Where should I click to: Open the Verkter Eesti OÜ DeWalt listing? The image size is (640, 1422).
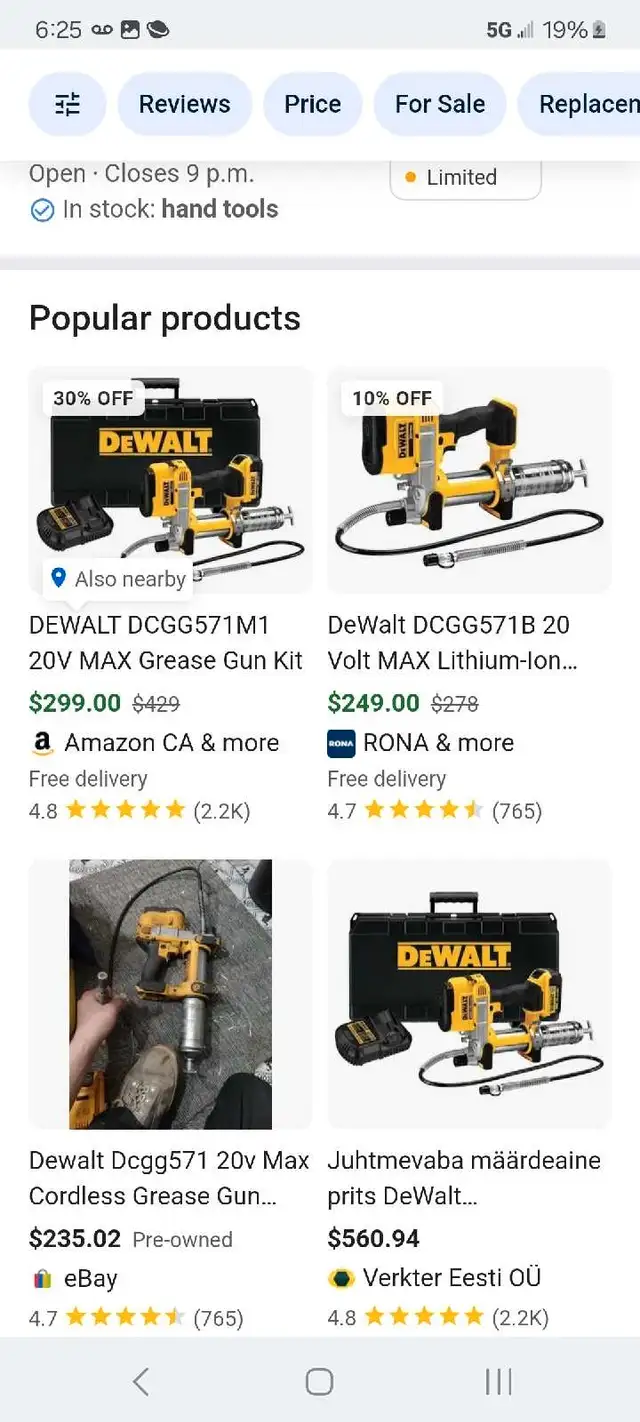click(x=469, y=1095)
